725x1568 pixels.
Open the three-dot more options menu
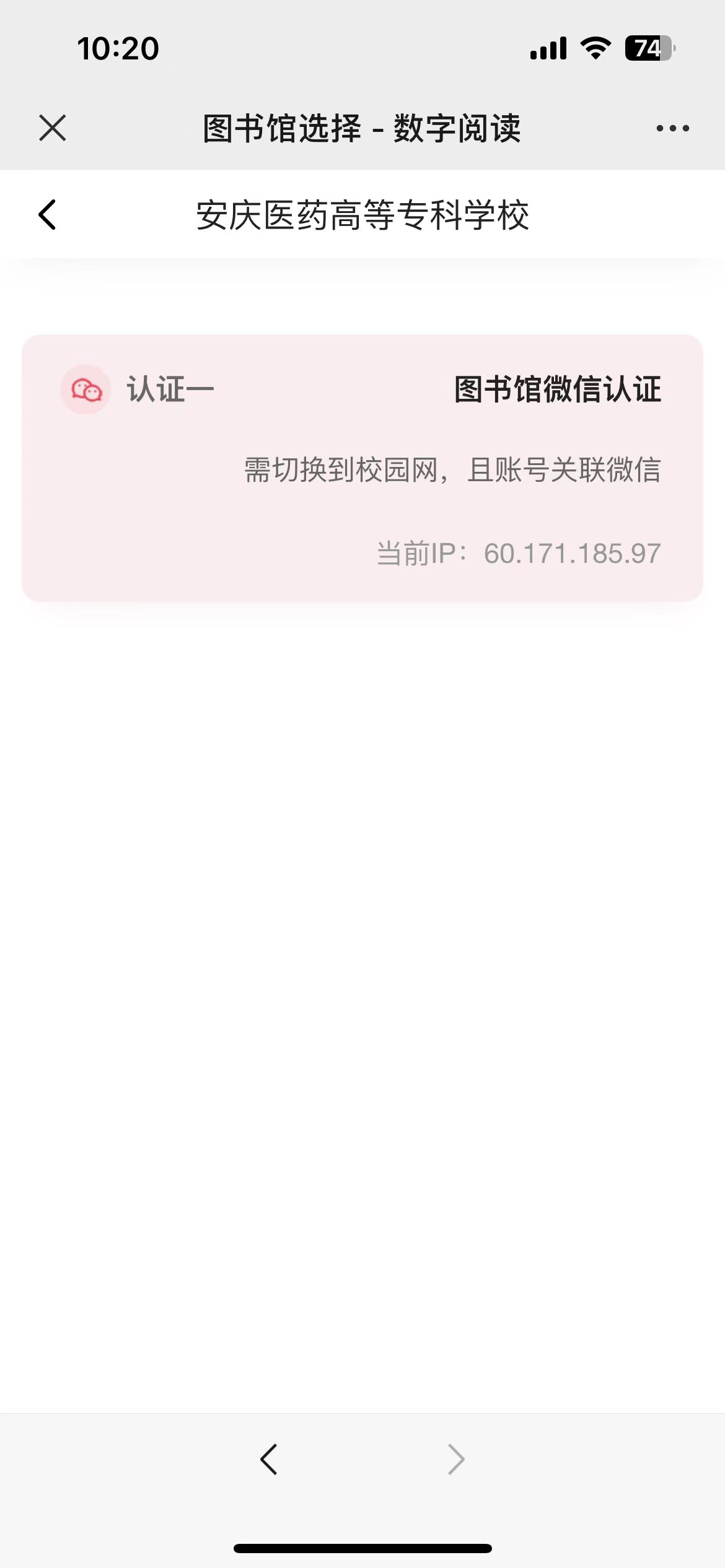point(672,128)
